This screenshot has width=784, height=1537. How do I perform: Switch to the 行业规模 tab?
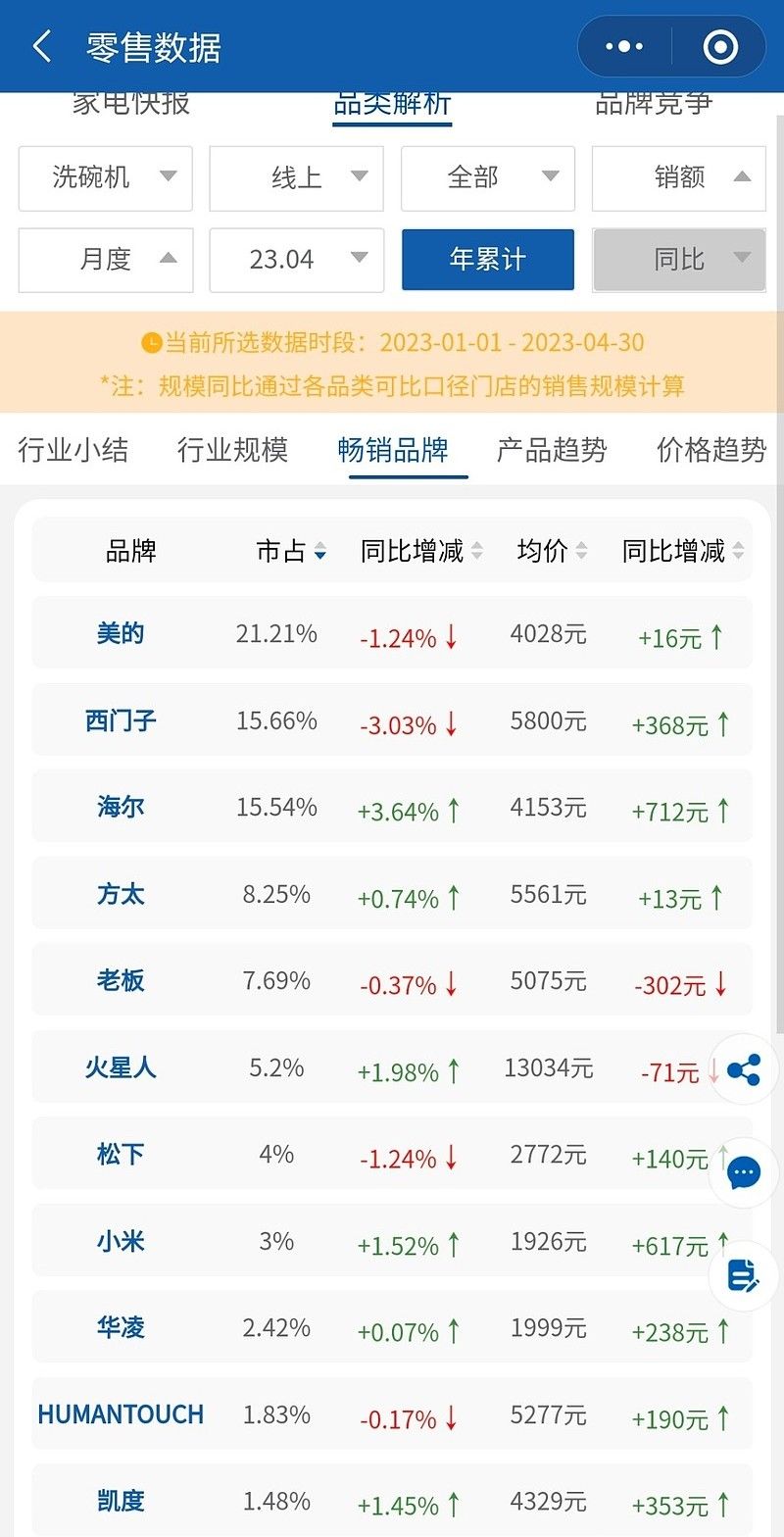click(x=232, y=450)
